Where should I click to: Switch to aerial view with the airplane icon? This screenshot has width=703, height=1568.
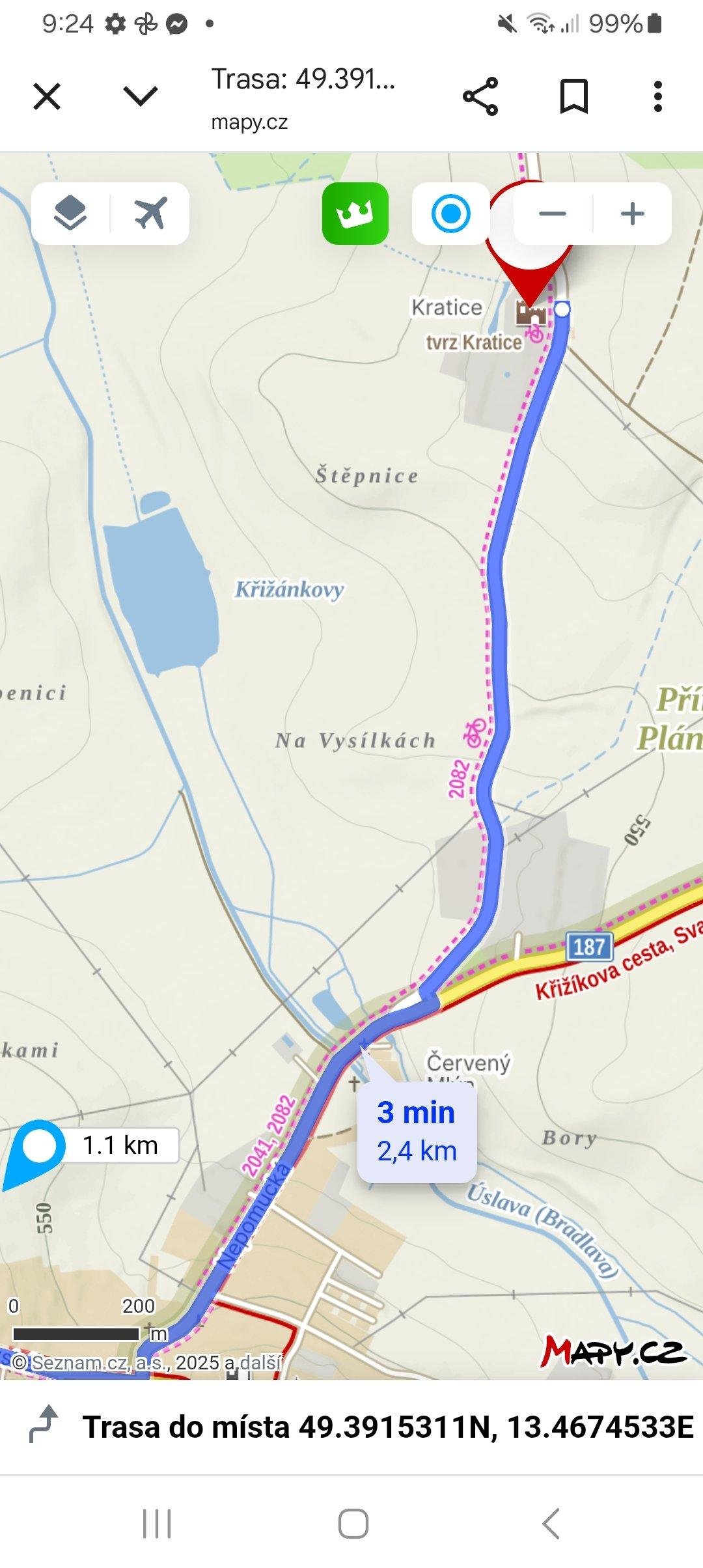click(x=151, y=214)
